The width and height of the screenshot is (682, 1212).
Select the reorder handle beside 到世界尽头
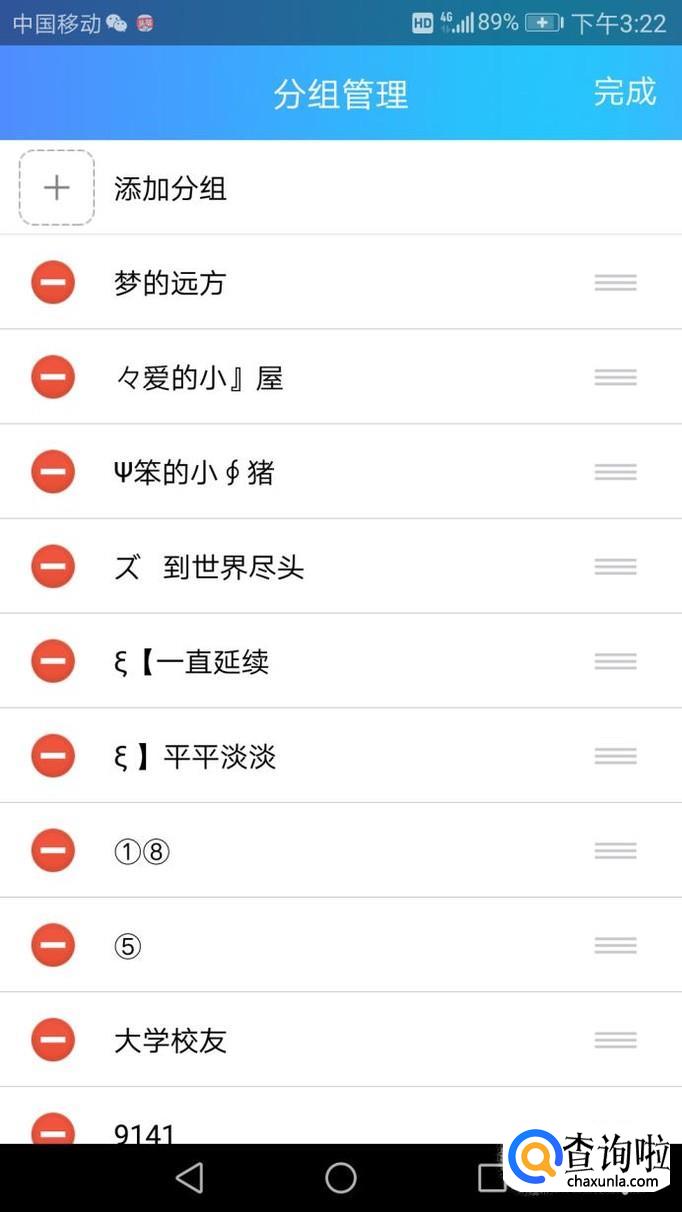click(x=615, y=567)
